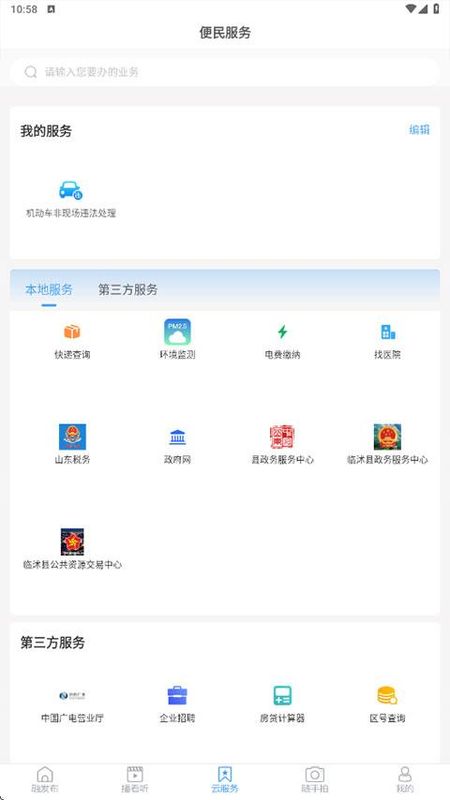450x800 pixels.
Task: Switch to the 第三方服务 tab
Action: [128, 290]
